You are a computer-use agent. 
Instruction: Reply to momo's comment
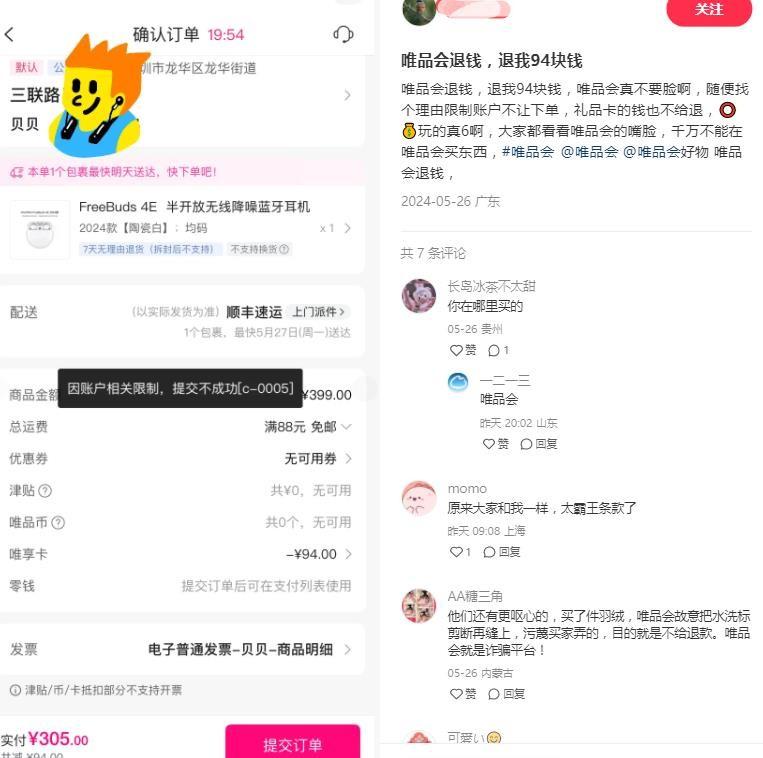[x=501, y=551]
